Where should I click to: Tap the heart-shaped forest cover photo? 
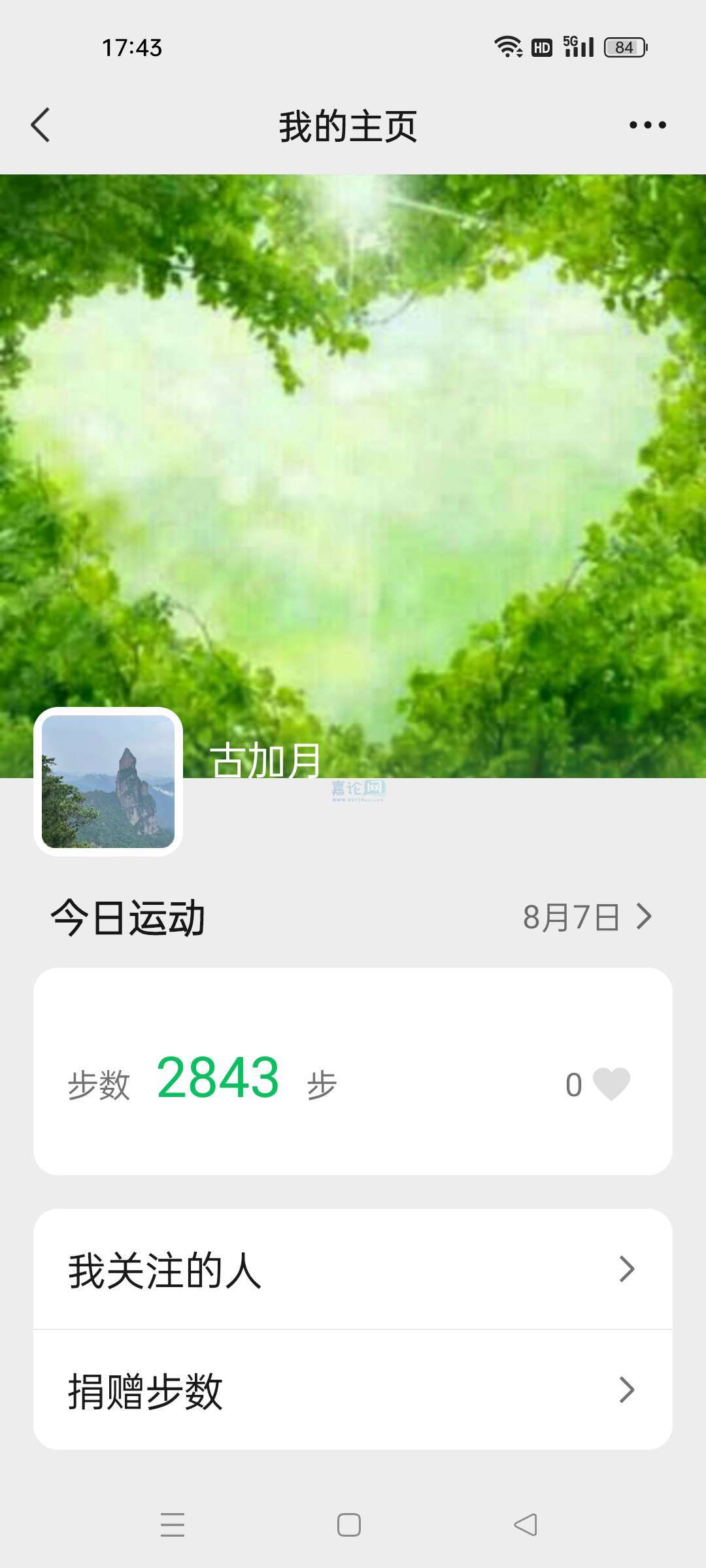tap(353, 457)
